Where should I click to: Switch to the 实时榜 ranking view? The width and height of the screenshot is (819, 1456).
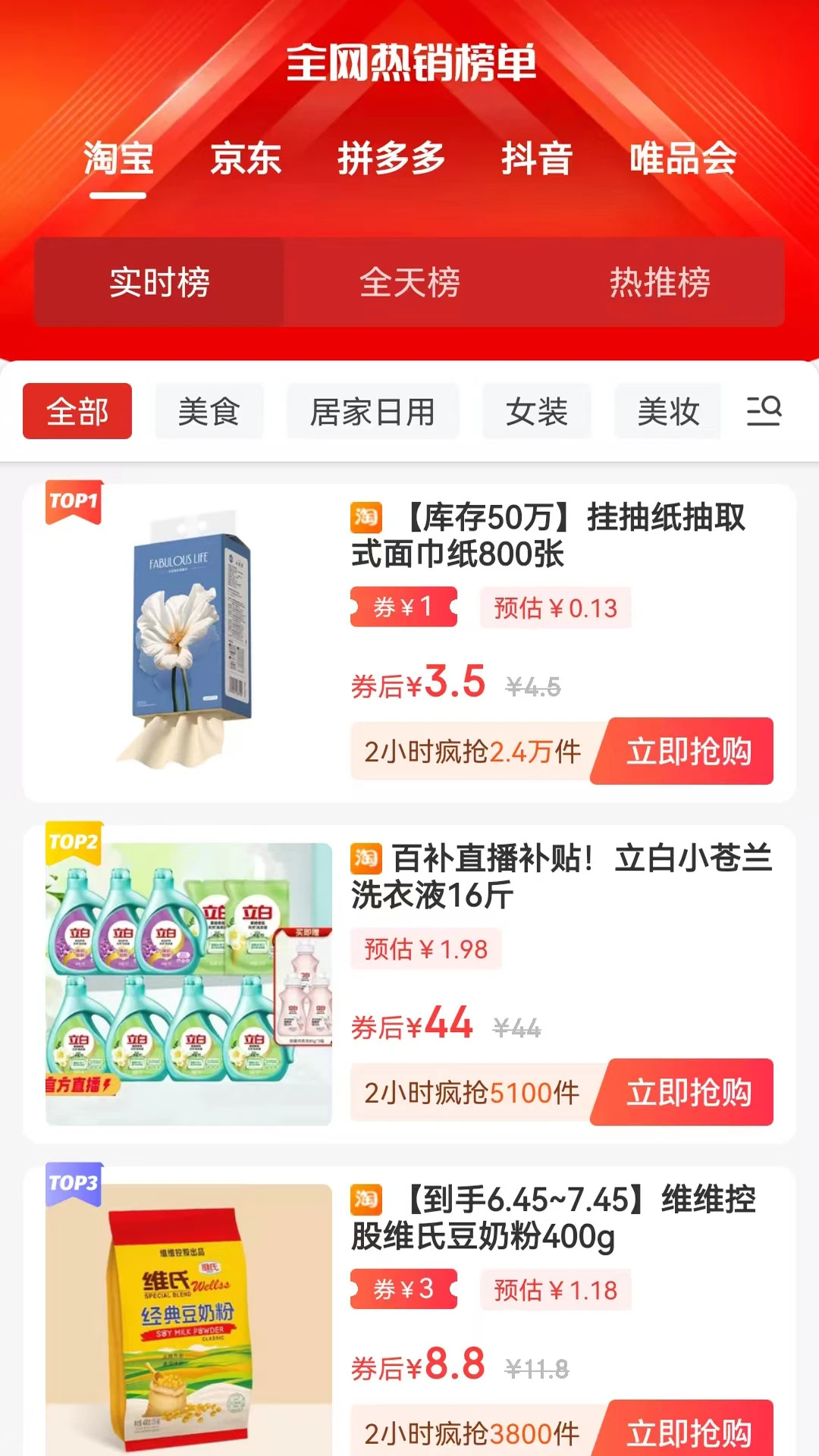[x=159, y=283]
